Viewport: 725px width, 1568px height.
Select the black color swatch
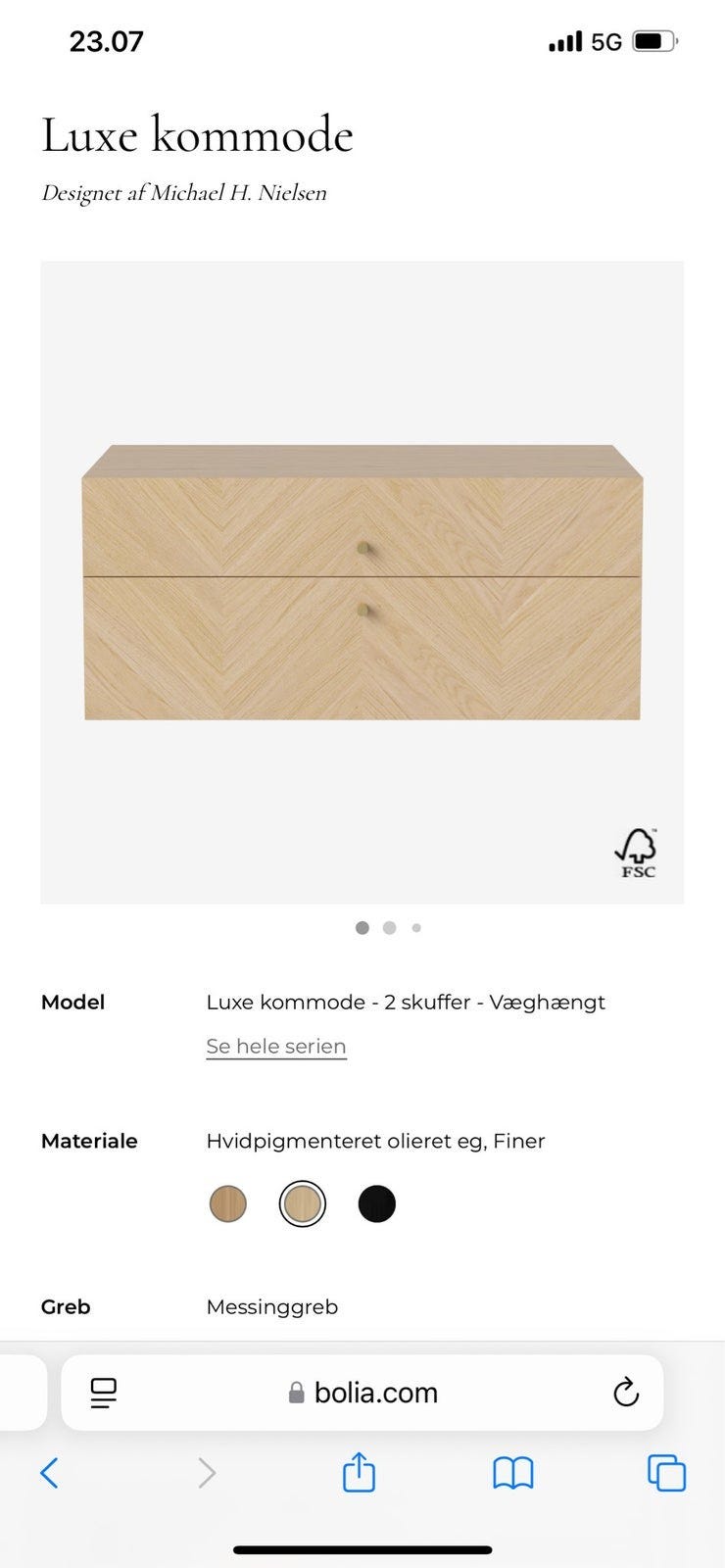click(x=376, y=1202)
